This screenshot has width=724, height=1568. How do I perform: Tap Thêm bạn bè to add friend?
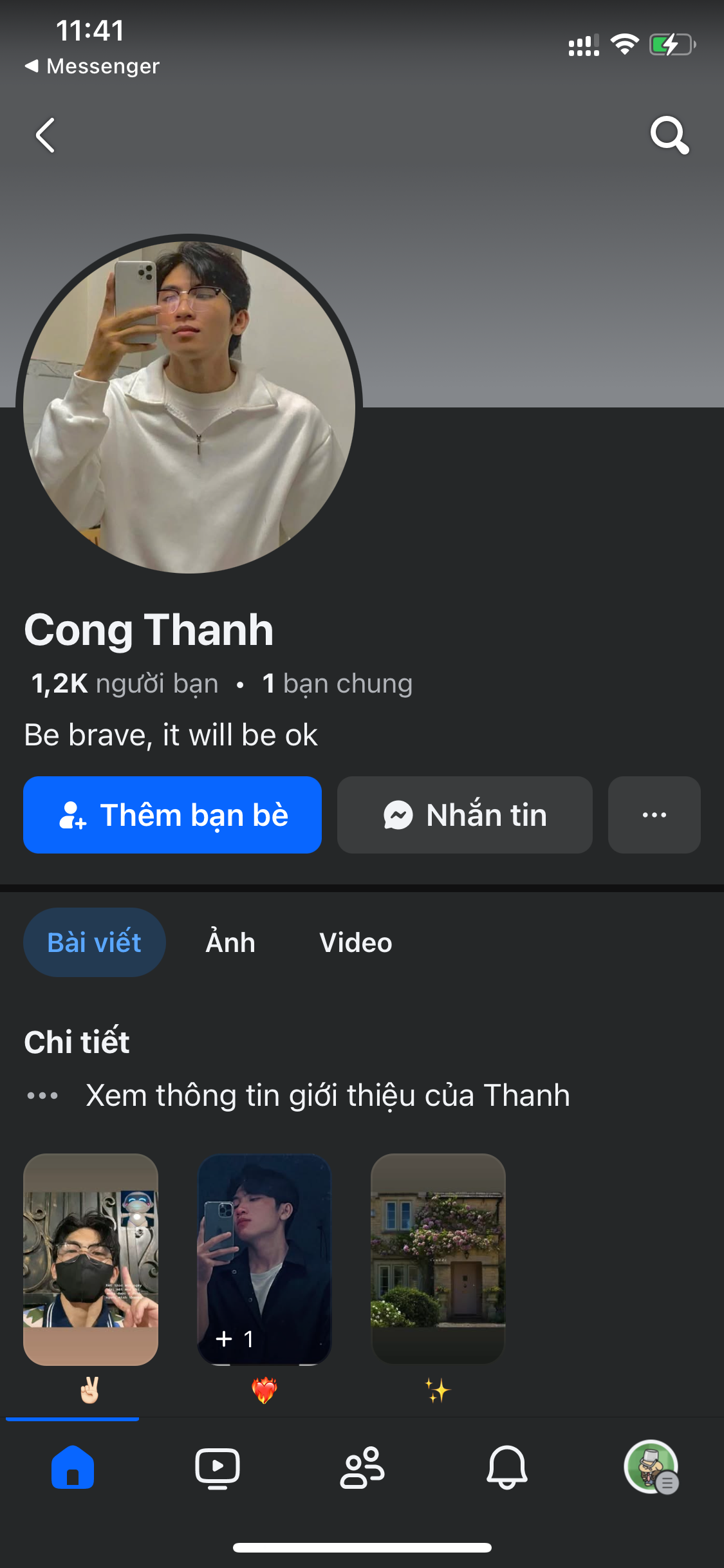(x=172, y=815)
